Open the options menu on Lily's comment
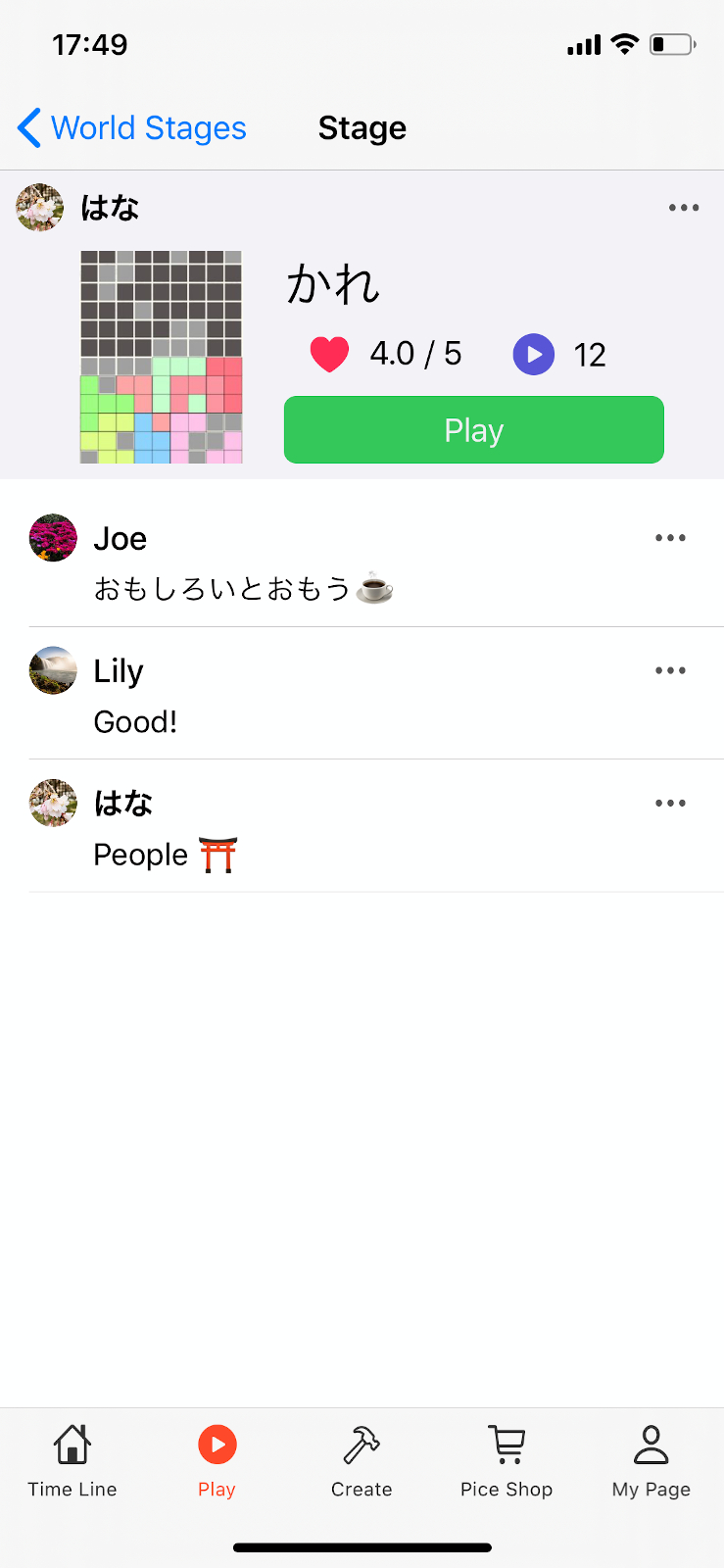The image size is (724, 1568). [670, 670]
